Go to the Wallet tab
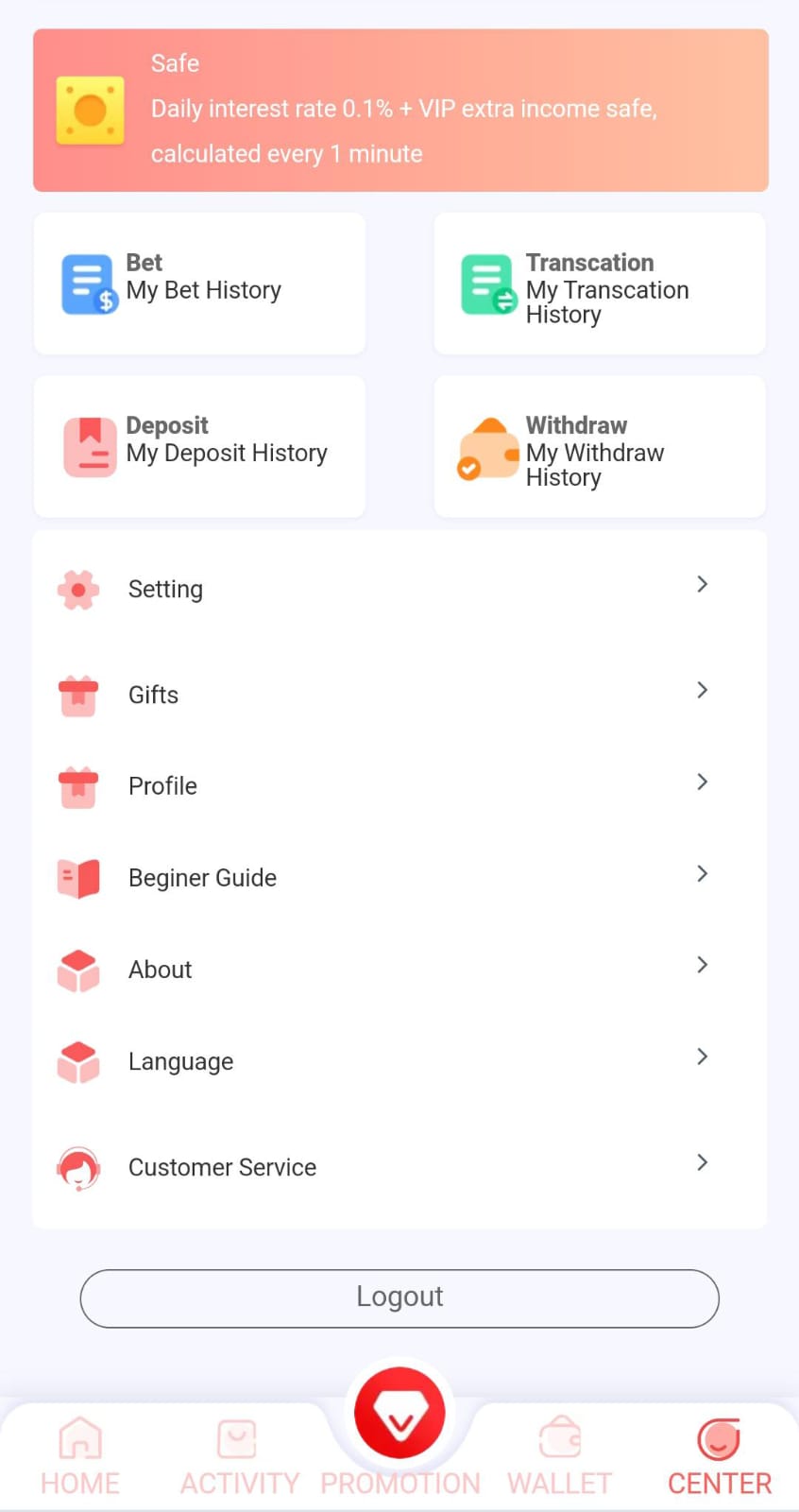Viewport: 799px width, 1512px height. [560, 1457]
